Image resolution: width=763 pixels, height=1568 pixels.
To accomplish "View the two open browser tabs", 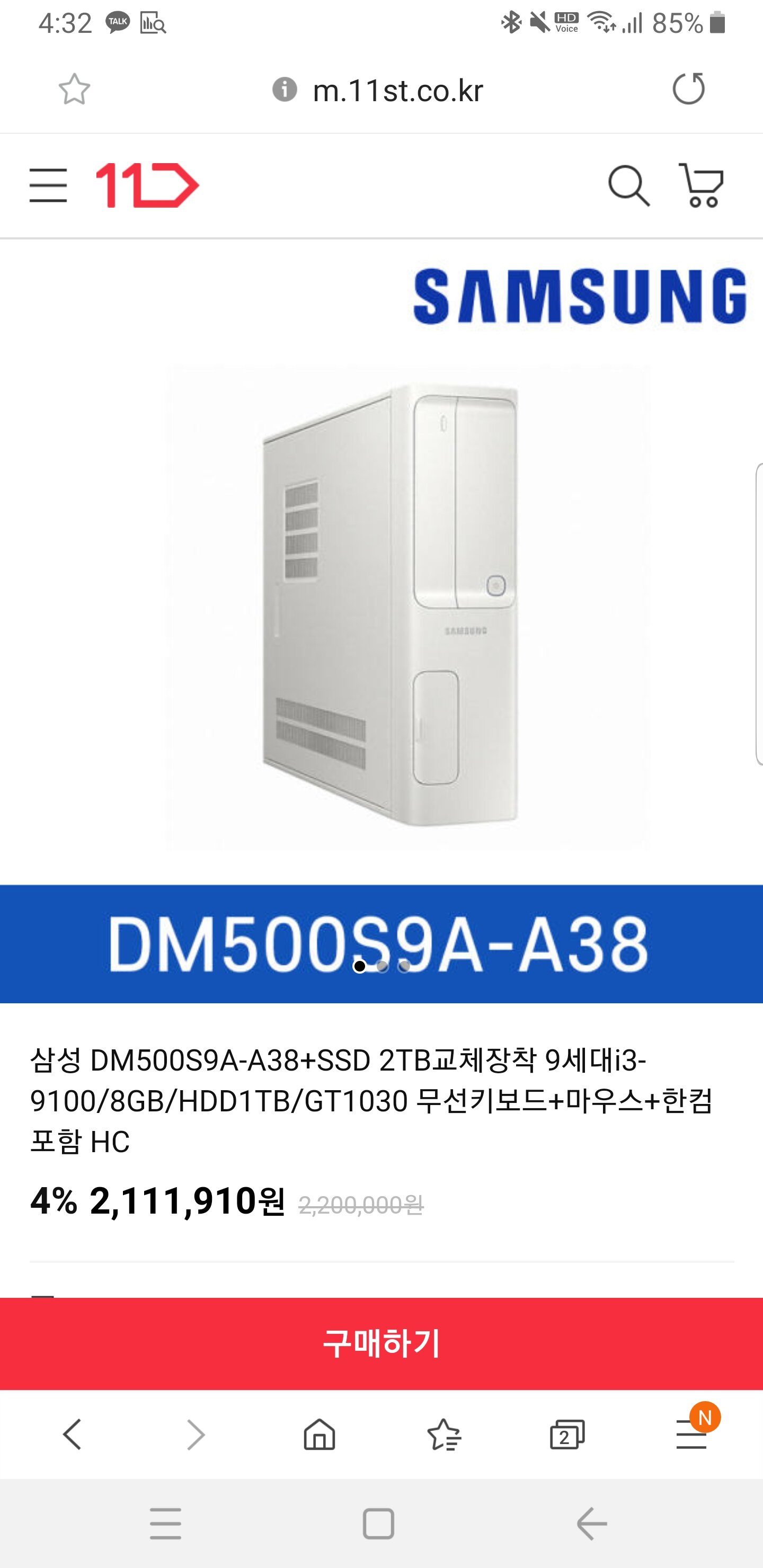I will [x=567, y=1435].
